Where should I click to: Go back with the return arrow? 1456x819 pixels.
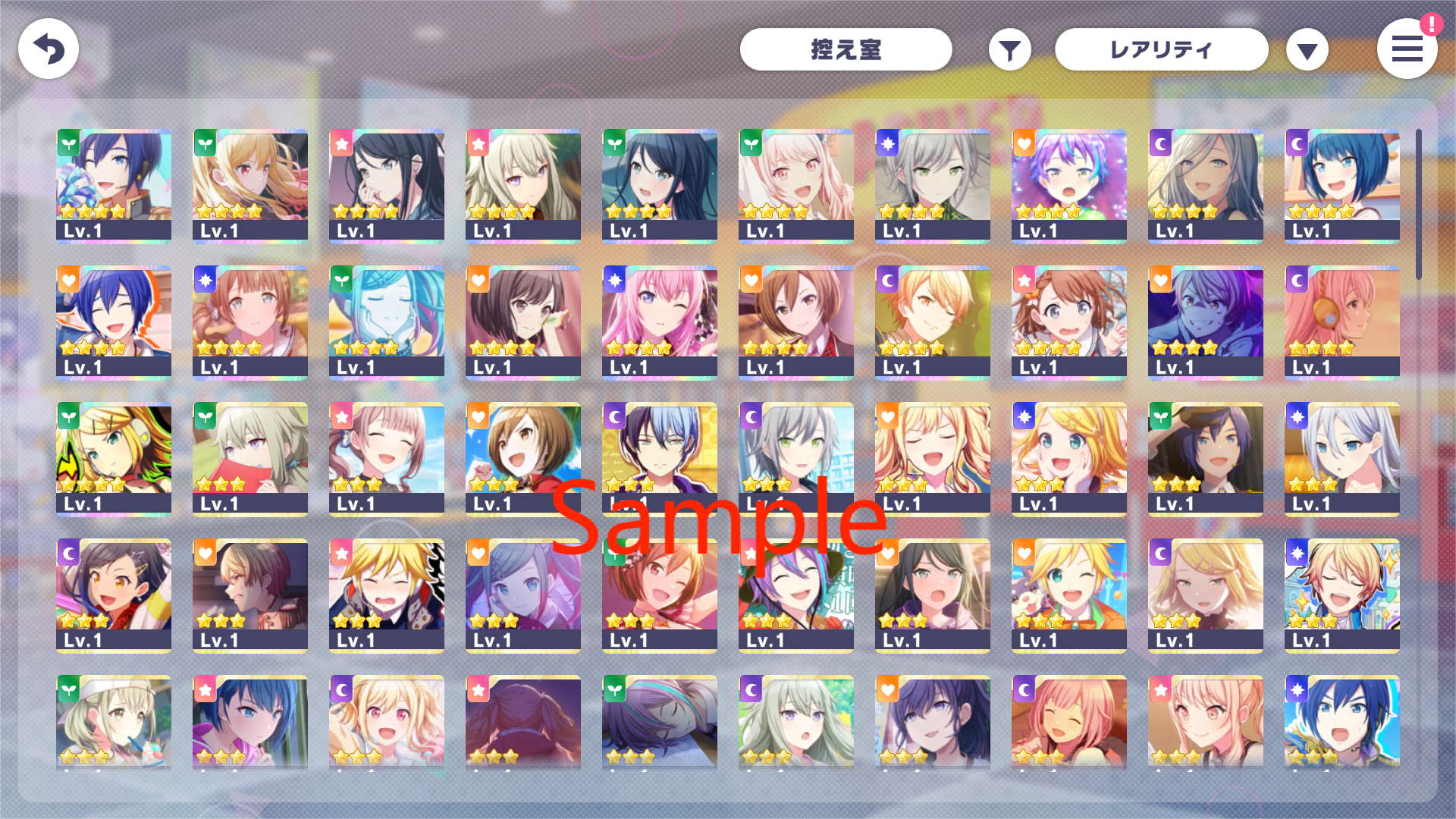[x=49, y=49]
